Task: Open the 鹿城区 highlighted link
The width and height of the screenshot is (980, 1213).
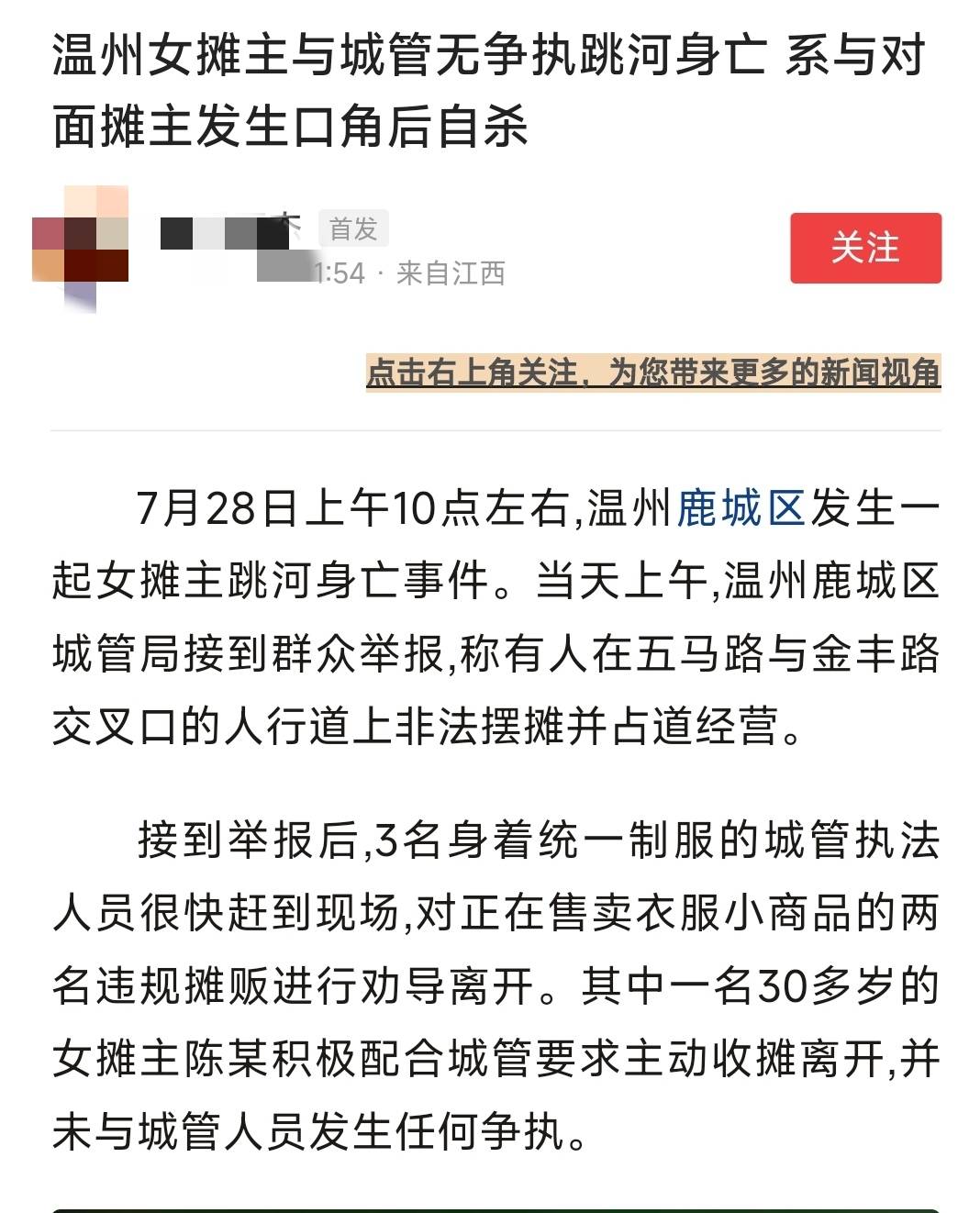Action: pyautogui.click(x=741, y=508)
